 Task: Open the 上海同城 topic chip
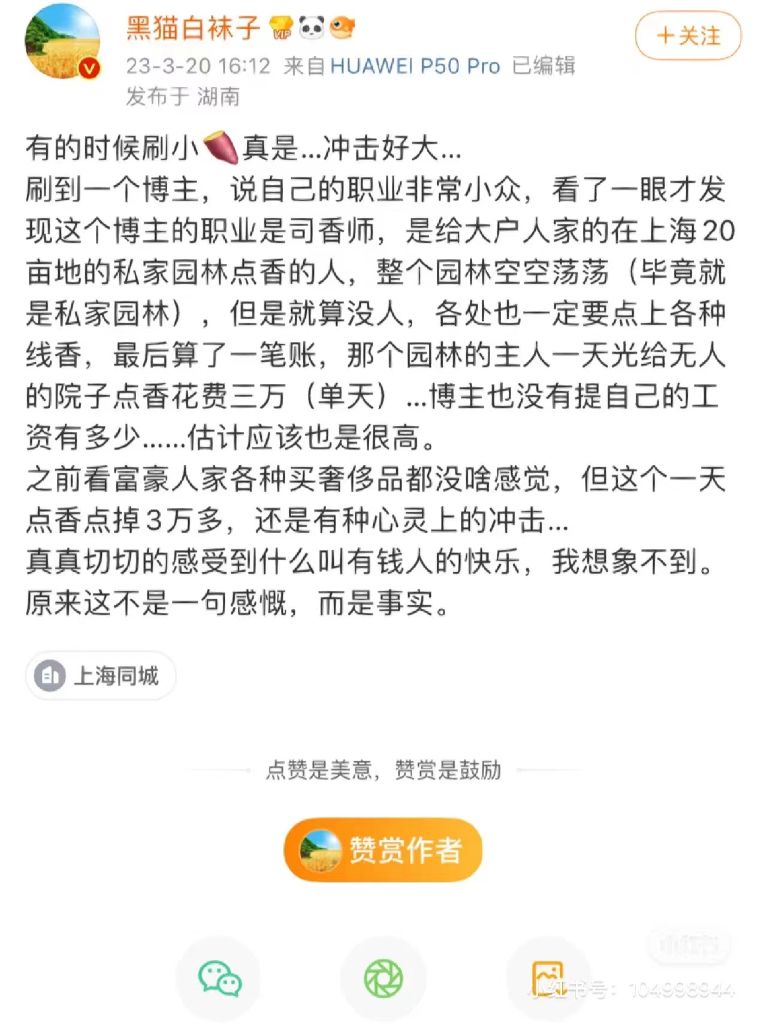(x=101, y=676)
